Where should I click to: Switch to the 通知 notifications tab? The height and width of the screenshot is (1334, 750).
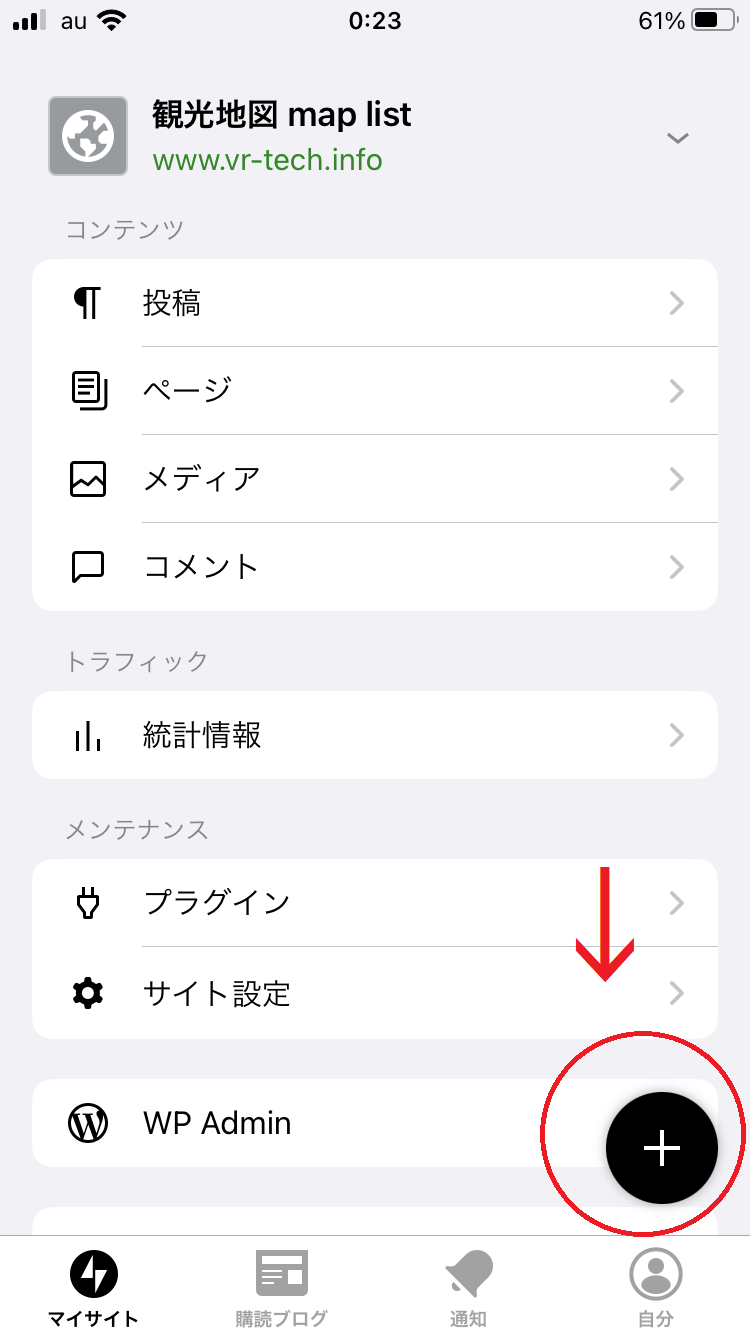(468, 1288)
